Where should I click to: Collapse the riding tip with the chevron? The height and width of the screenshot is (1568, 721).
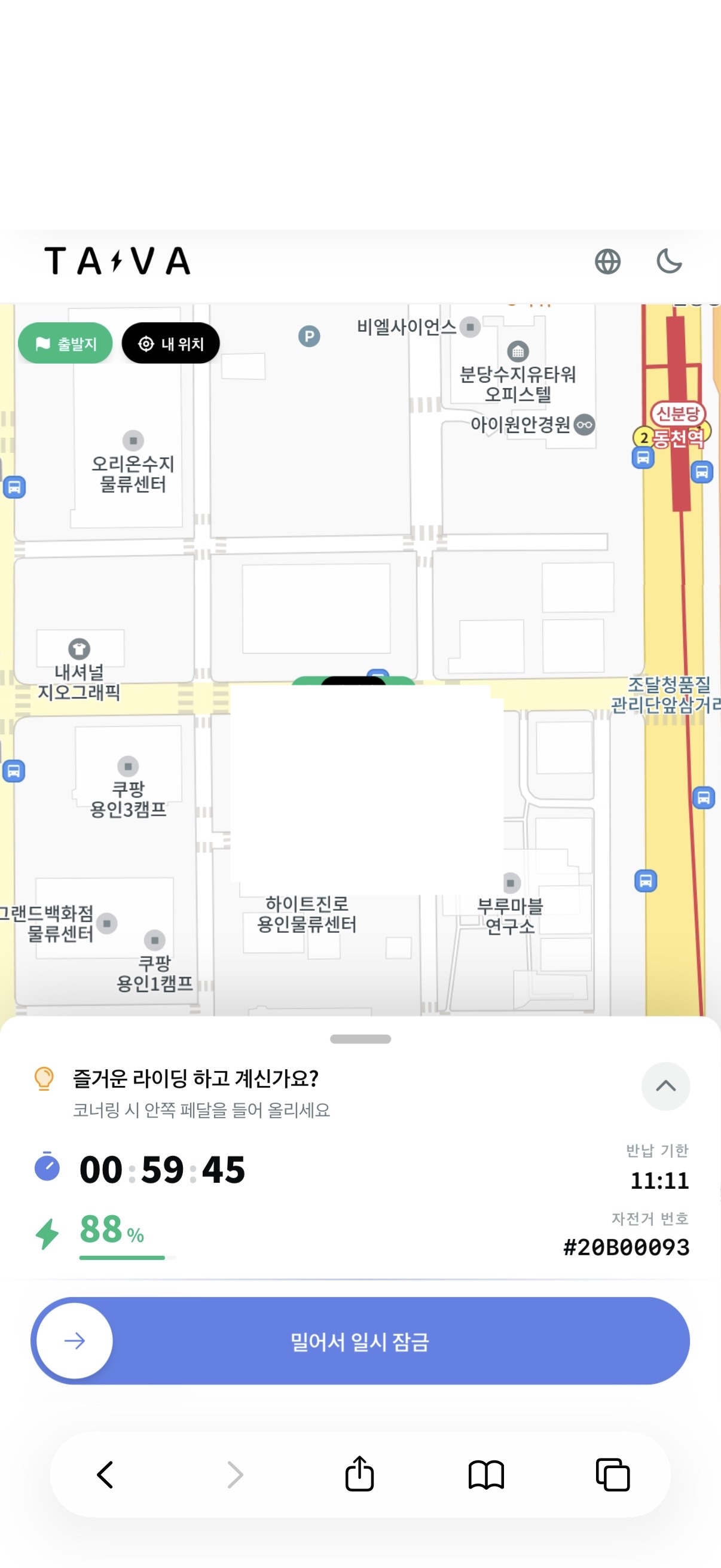point(665,1088)
